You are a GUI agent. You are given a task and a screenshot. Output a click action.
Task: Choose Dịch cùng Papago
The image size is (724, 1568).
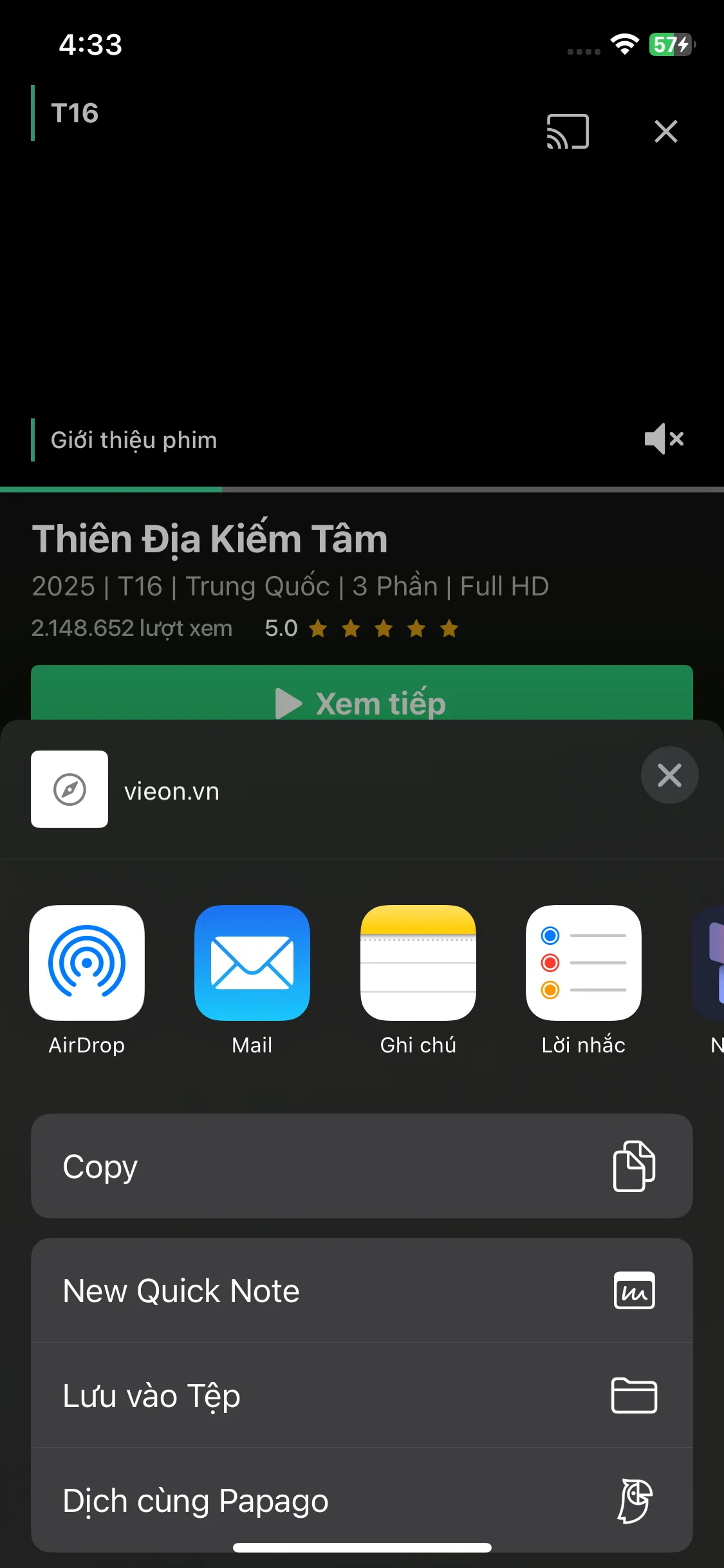pyautogui.click(x=362, y=1500)
